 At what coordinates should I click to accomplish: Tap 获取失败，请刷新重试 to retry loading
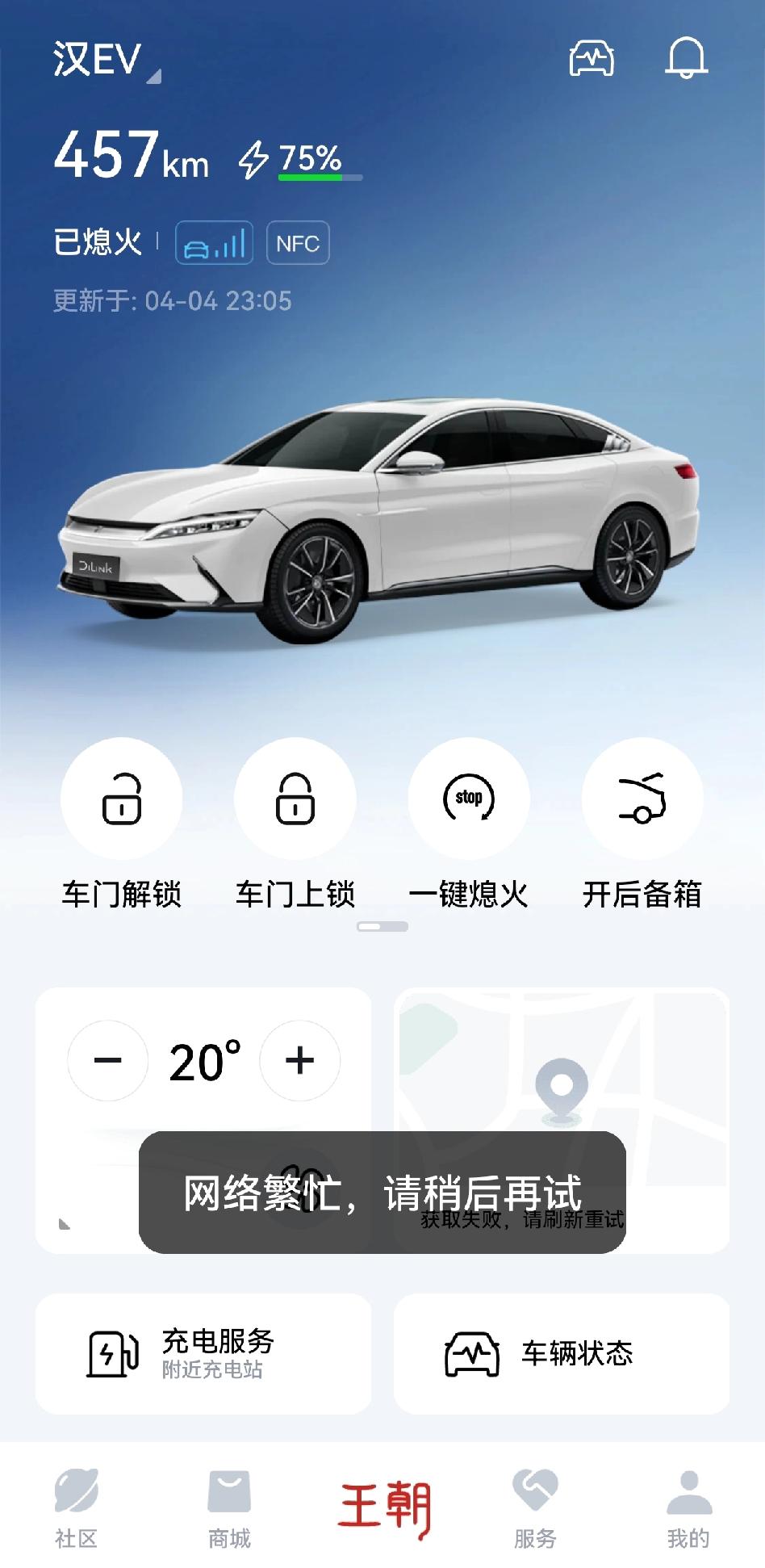(x=521, y=1222)
